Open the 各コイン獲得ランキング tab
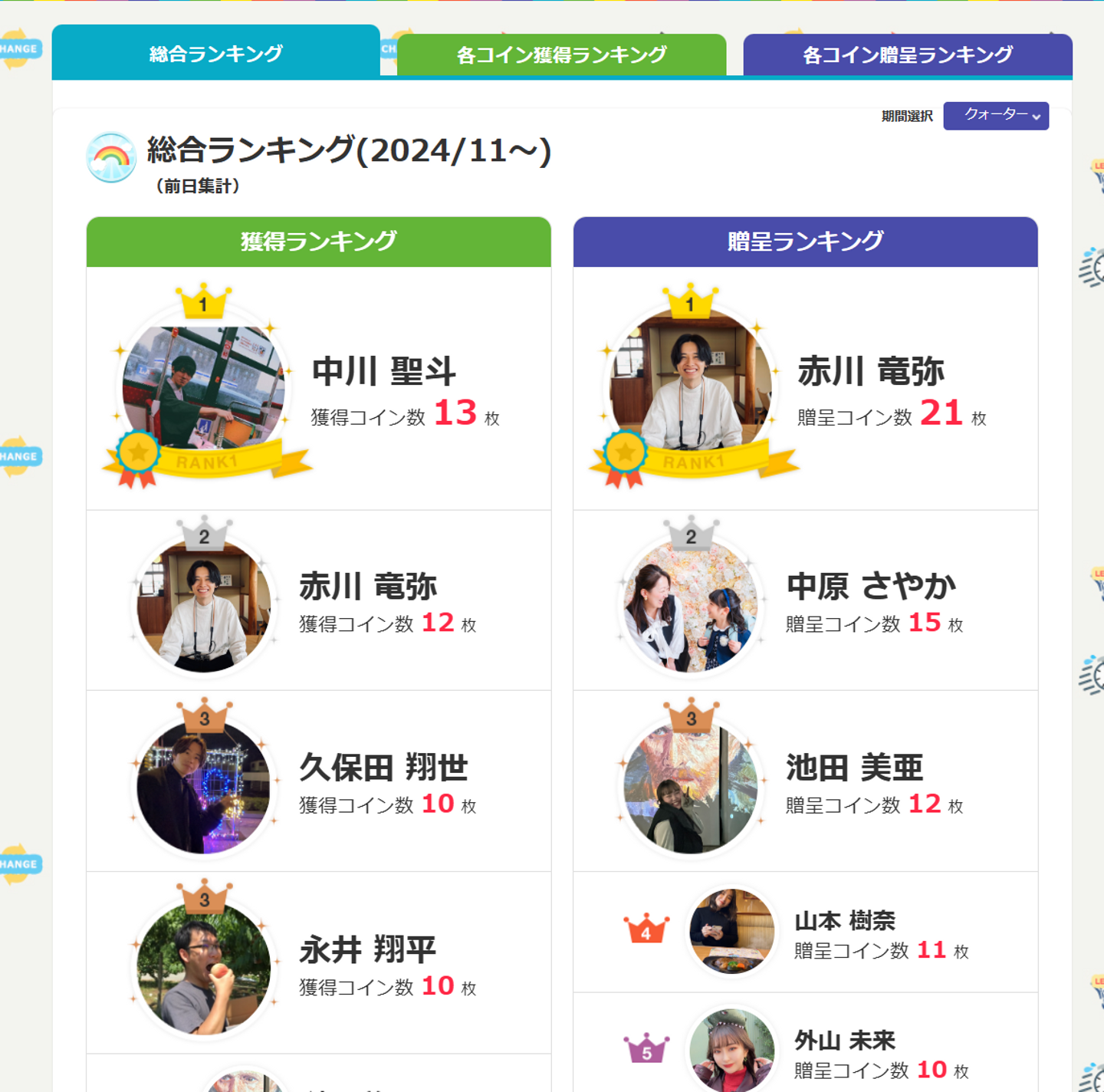 (x=561, y=55)
